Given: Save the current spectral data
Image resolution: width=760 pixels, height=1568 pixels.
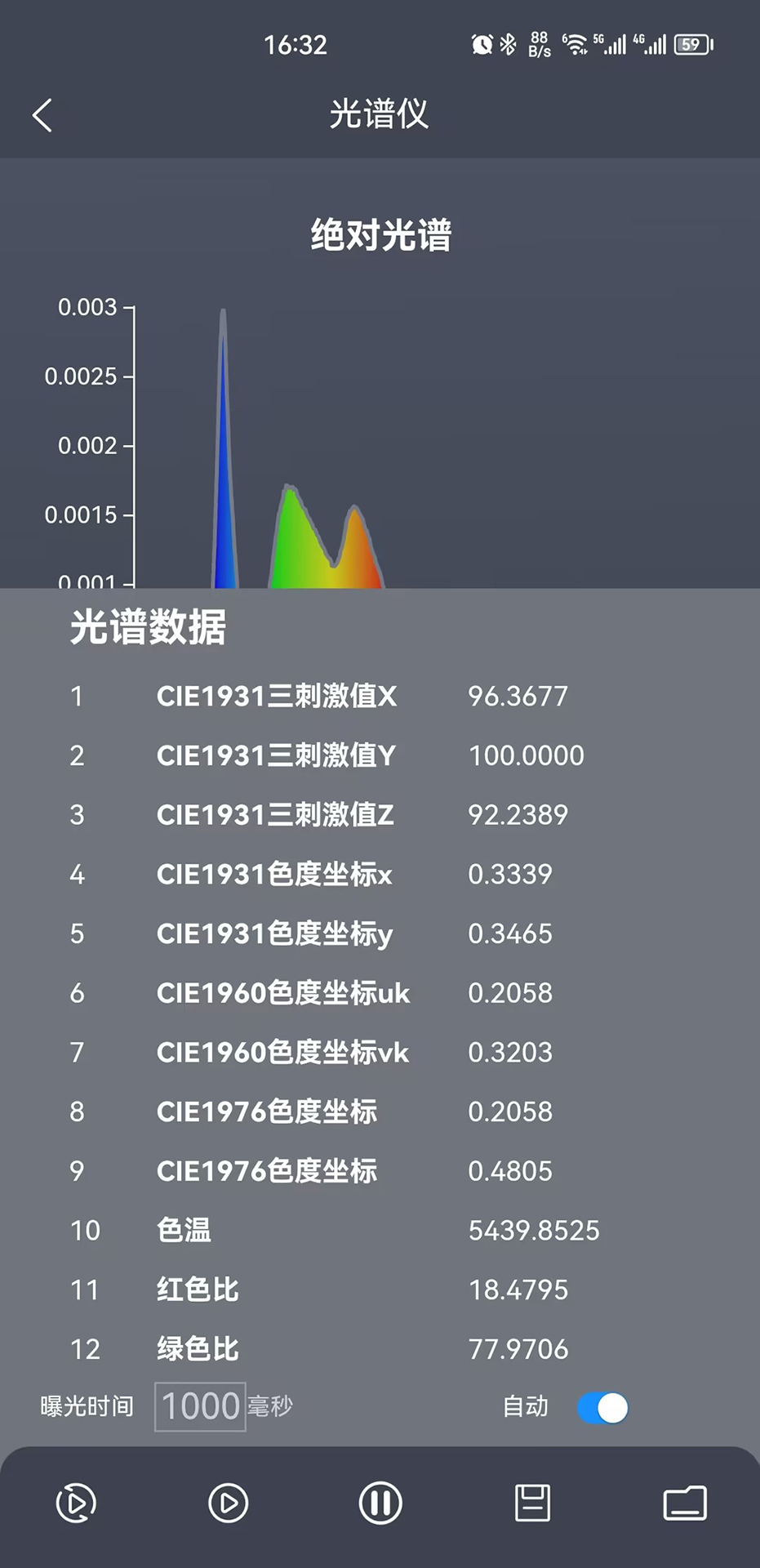Looking at the screenshot, I should click(x=532, y=1503).
